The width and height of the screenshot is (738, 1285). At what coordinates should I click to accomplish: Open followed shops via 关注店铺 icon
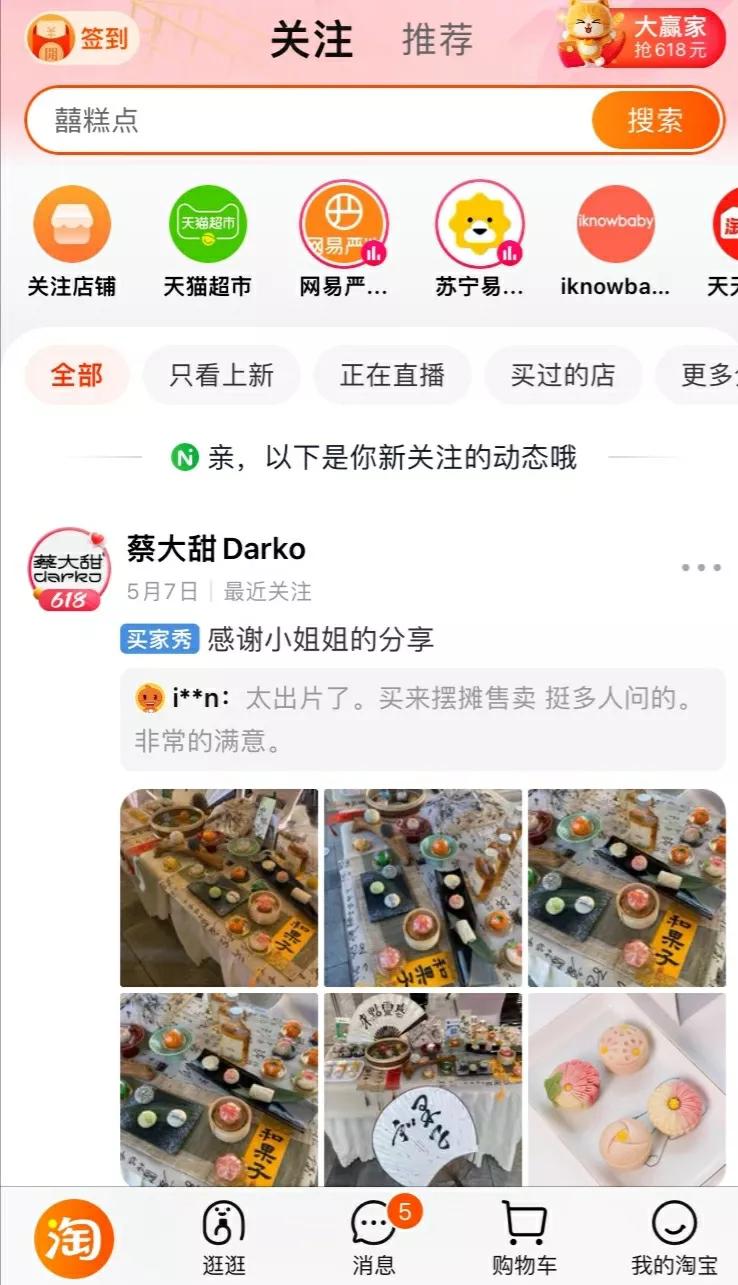[x=73, y=224]
